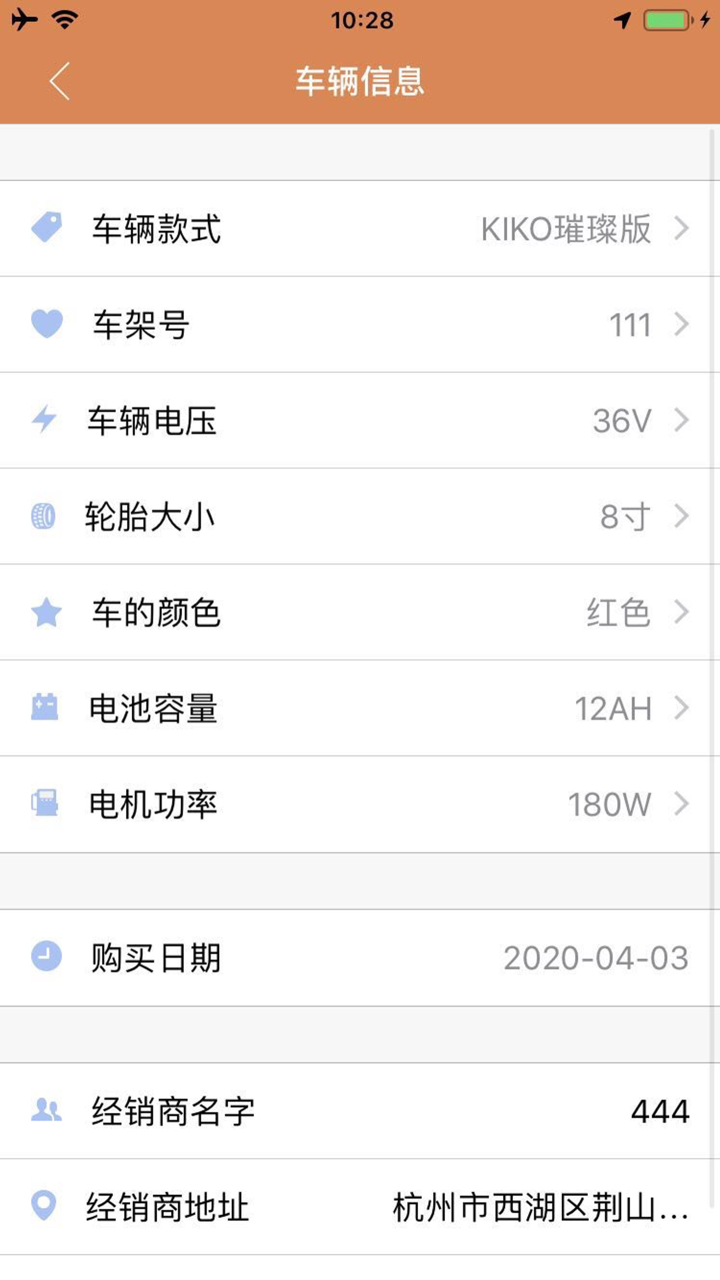720x1280 pixels.
Task: Select the 车辆信息 title bar
Action: point(359,81)
